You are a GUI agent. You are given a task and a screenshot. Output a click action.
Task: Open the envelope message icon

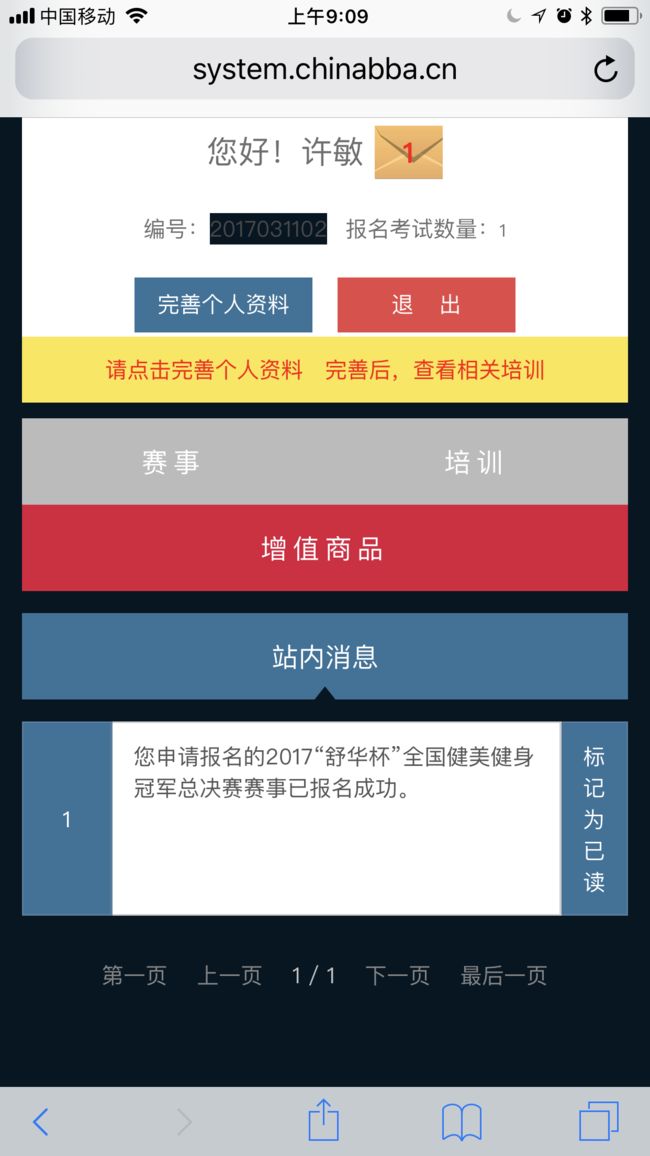click(x=408, y=152)
